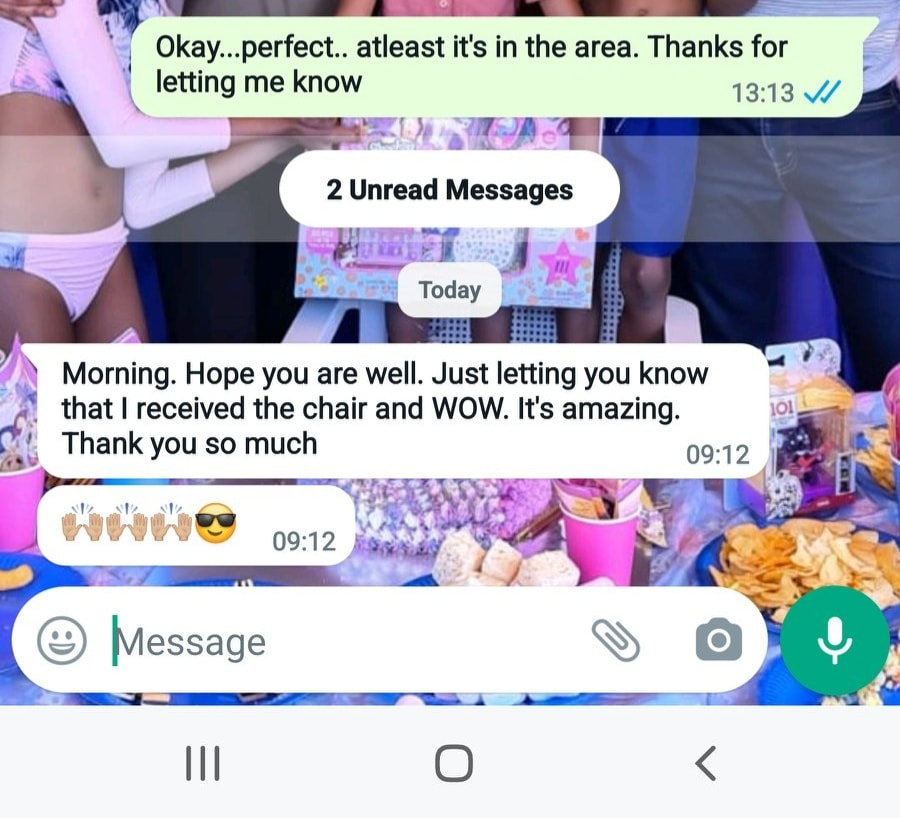Tap the Message text field
The width and height of the screenshot is (900, 818).
[x=340, y=641]
